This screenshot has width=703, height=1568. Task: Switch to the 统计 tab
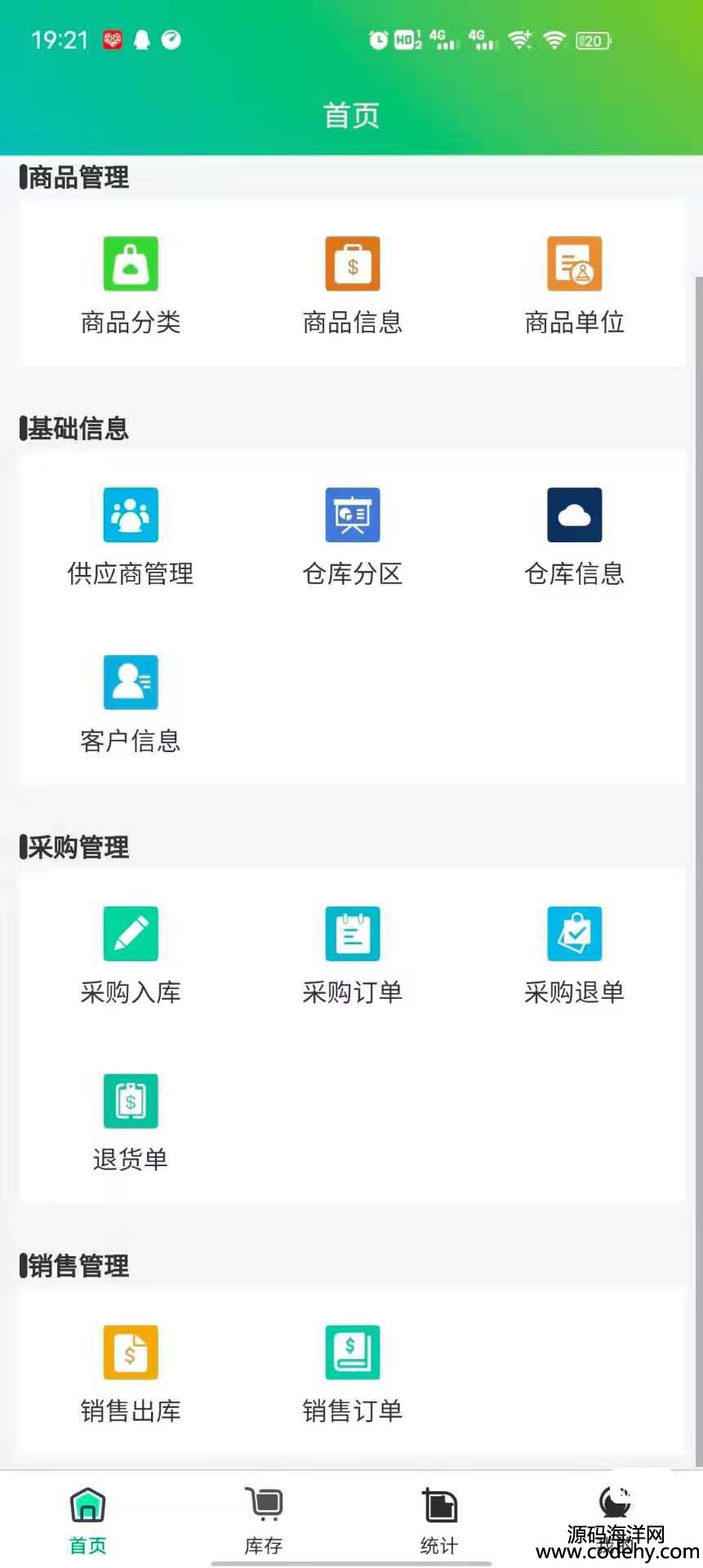pos(439,1521)
